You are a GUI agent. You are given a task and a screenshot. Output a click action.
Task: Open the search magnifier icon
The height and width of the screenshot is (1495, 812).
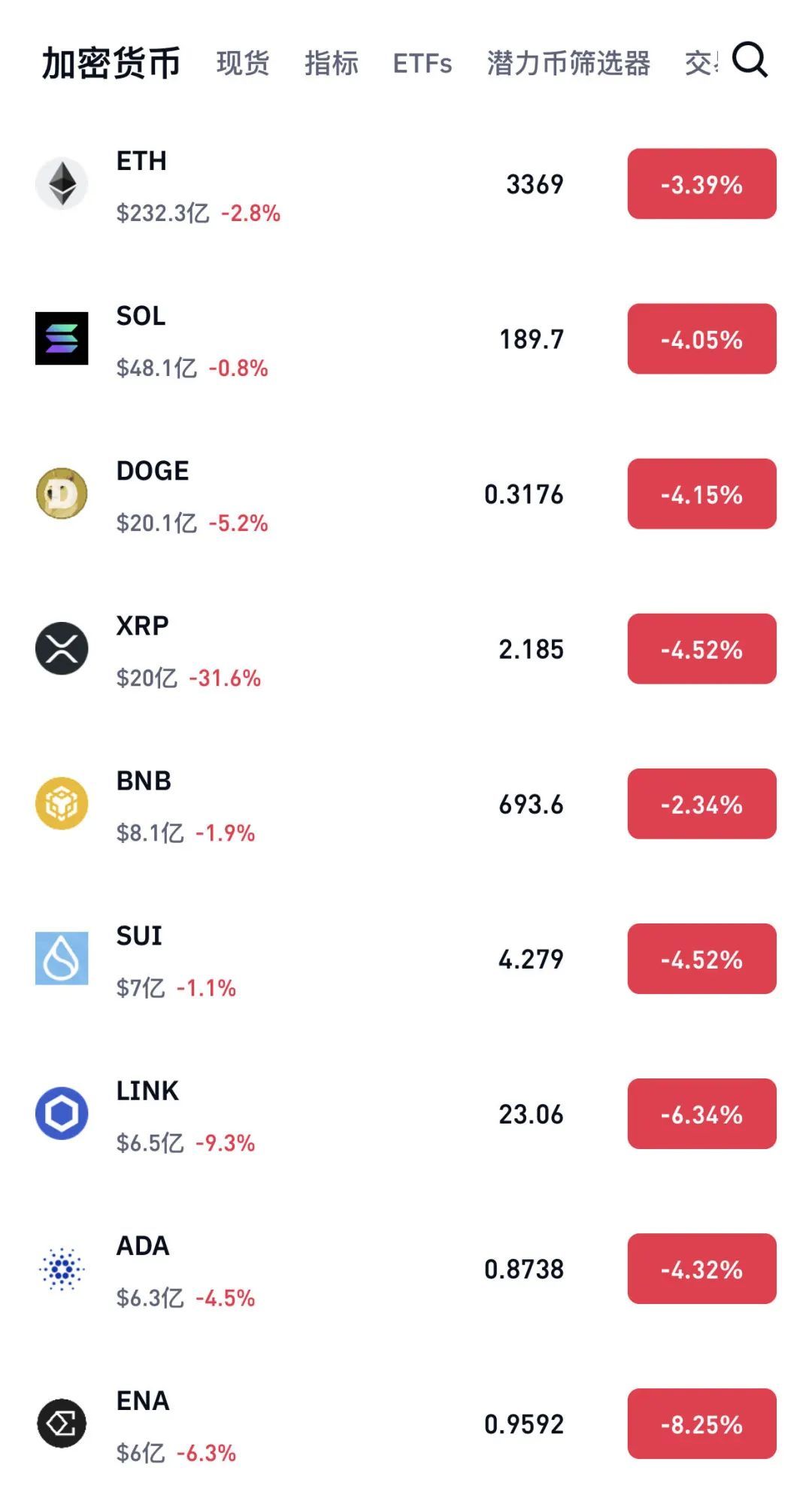tap(750, 60)
